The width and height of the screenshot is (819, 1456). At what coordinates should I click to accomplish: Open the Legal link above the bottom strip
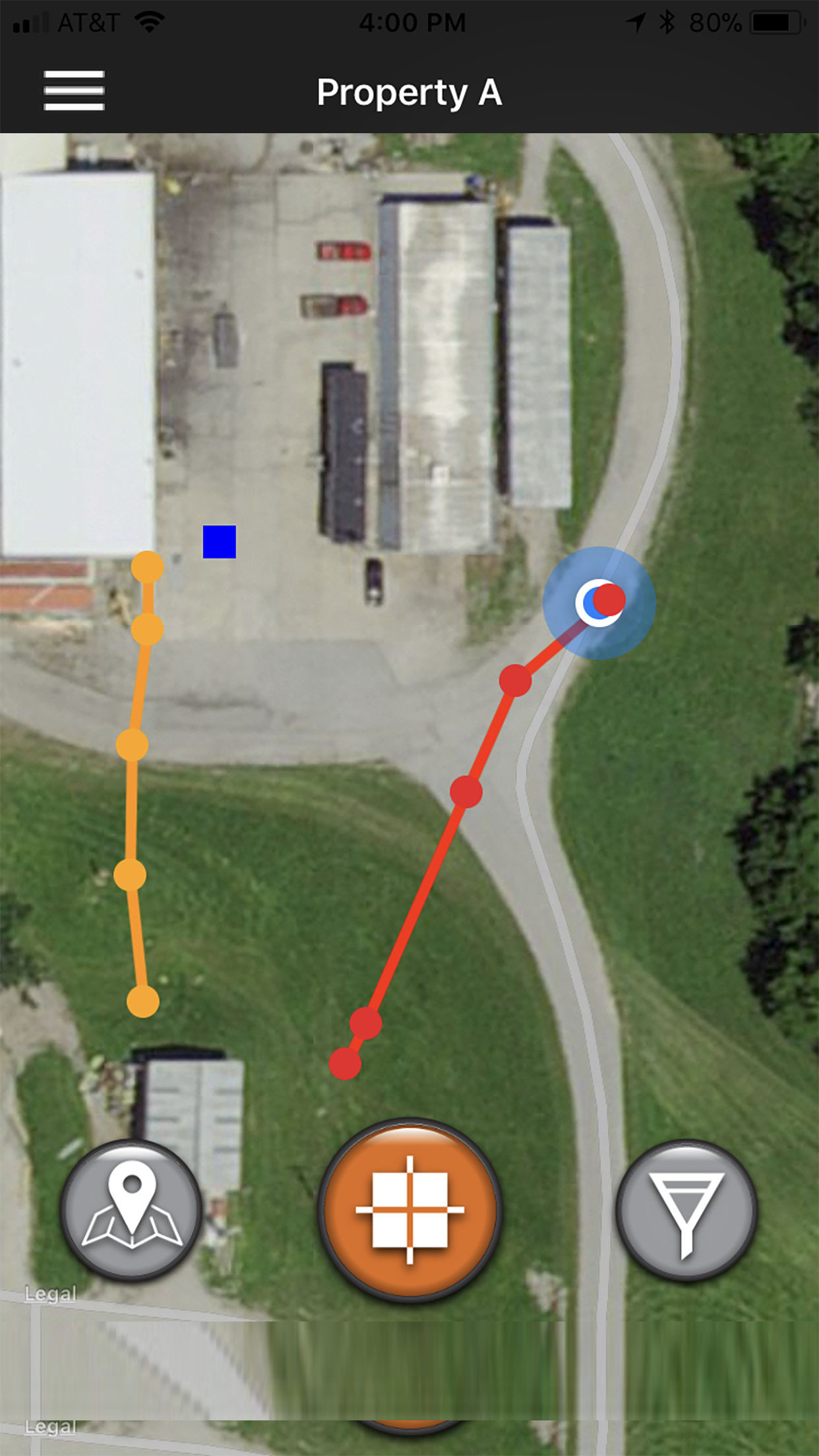pos(50,1294)
